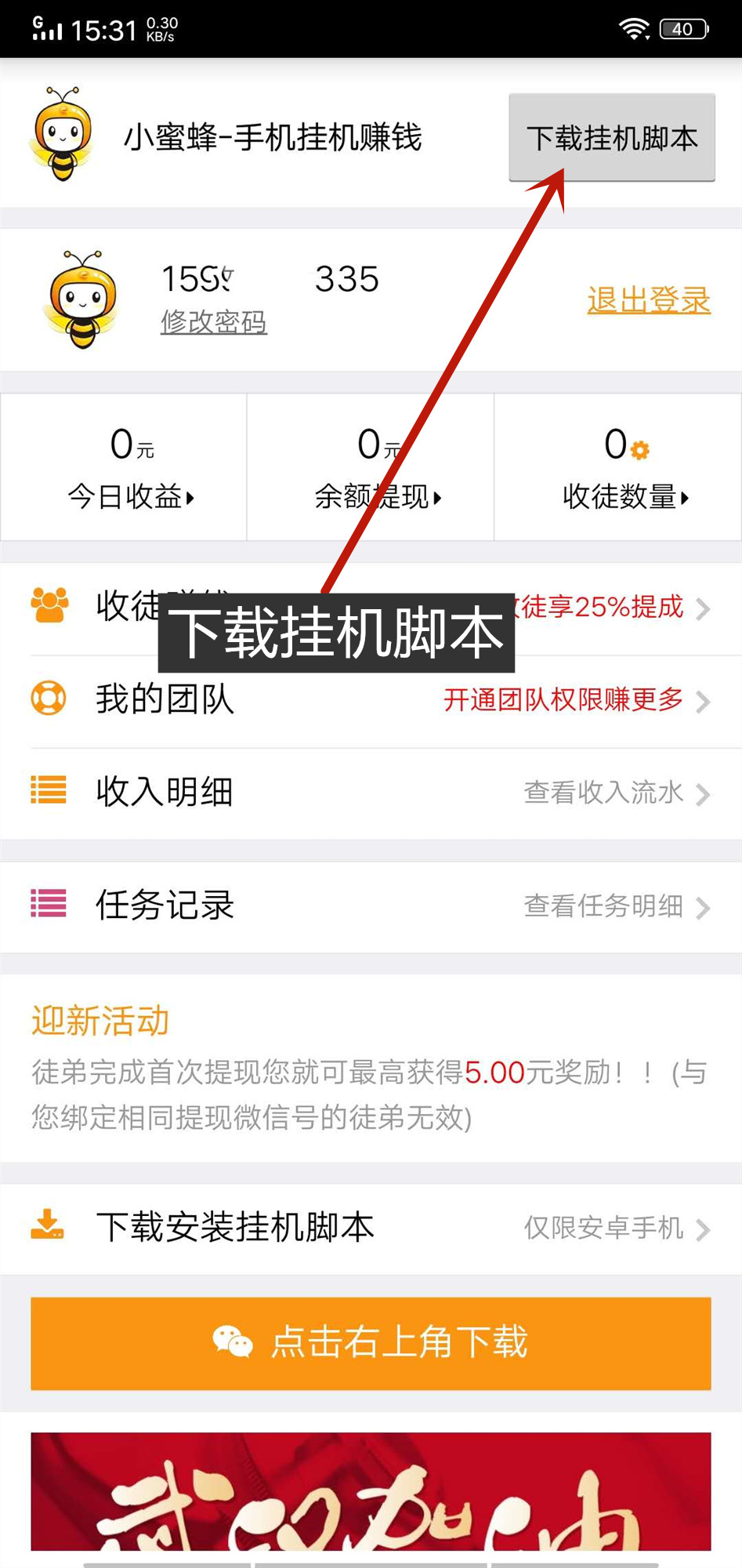The height and width of the screenshot is (1568, 742).
Task: Click the 仅限安卓手机 entry for the script download
Action: pos(603,1229)
